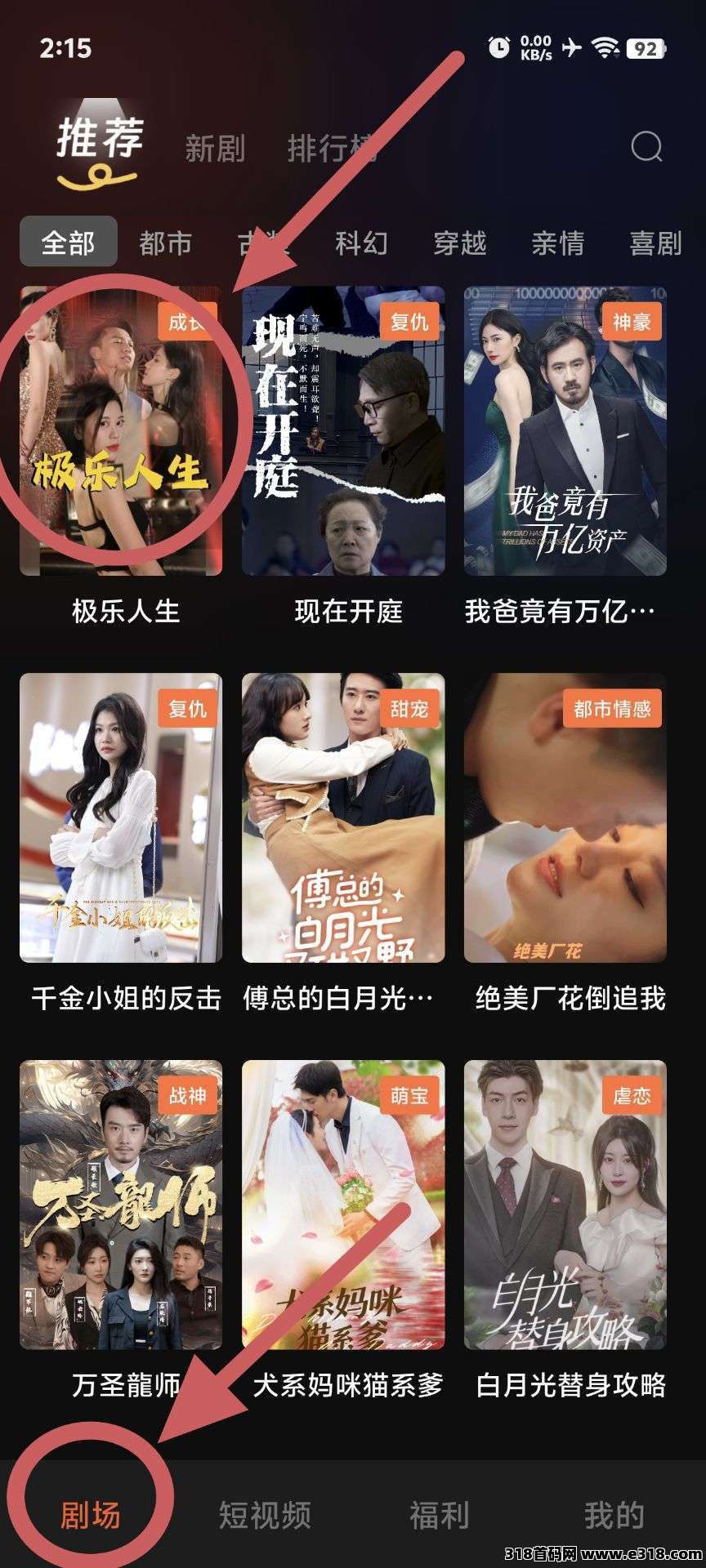Open the drama 我爸竟有万亿资产

tap(565, 430)
